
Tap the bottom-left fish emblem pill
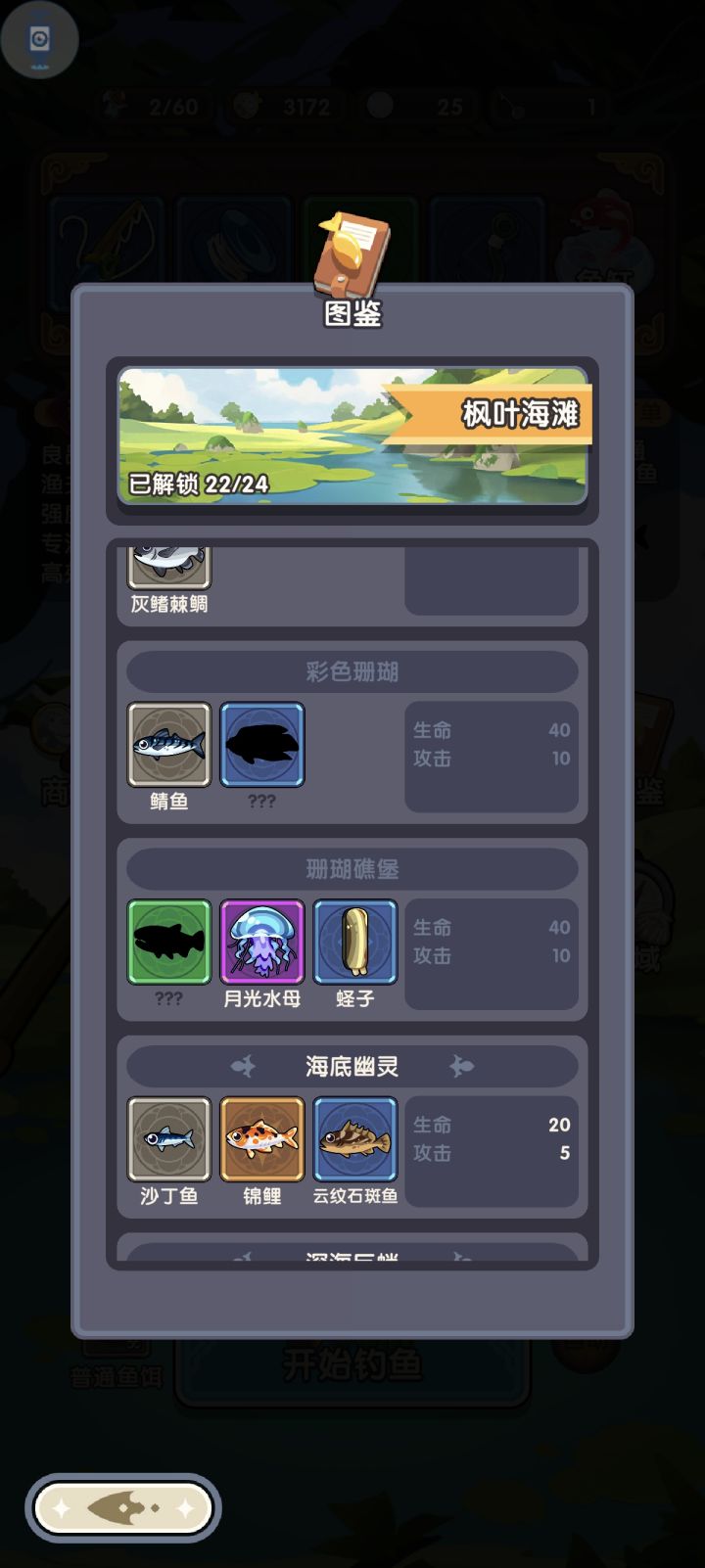[121, 1508]
